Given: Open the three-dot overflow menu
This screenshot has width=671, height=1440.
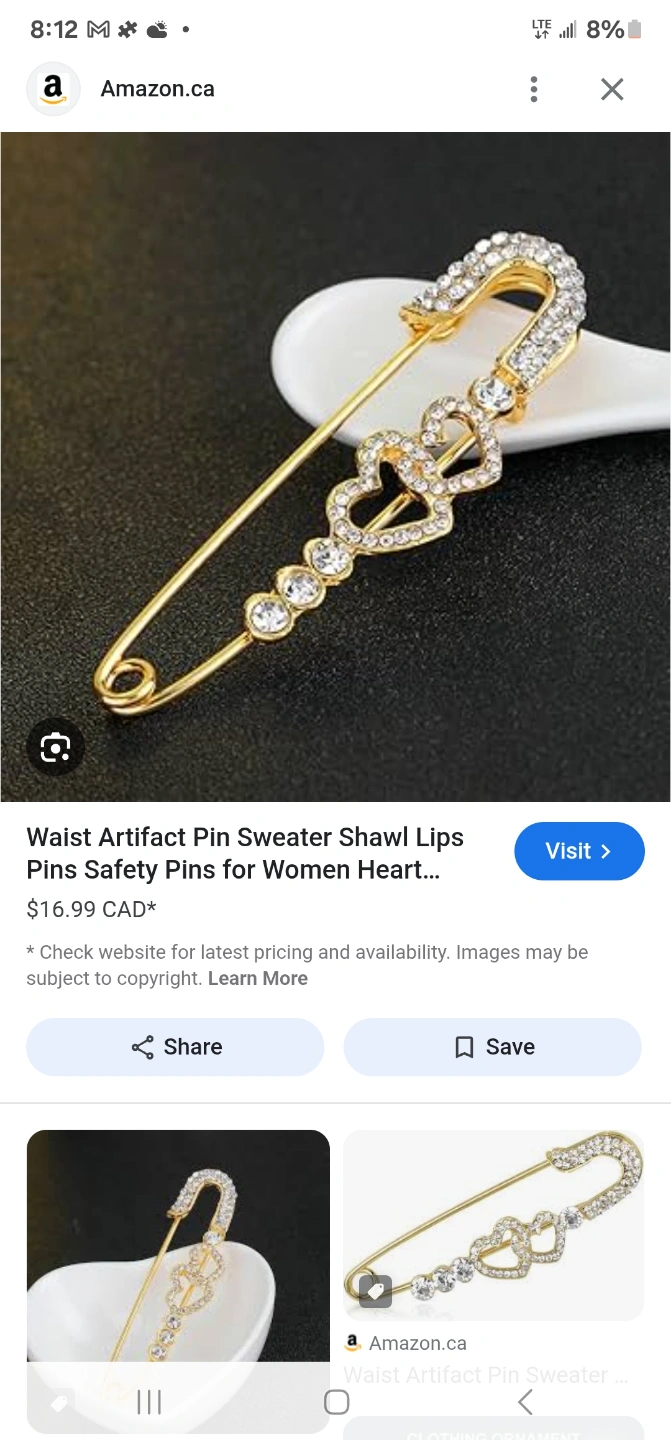Looking at the screenshot, I should tap(534, 89).
